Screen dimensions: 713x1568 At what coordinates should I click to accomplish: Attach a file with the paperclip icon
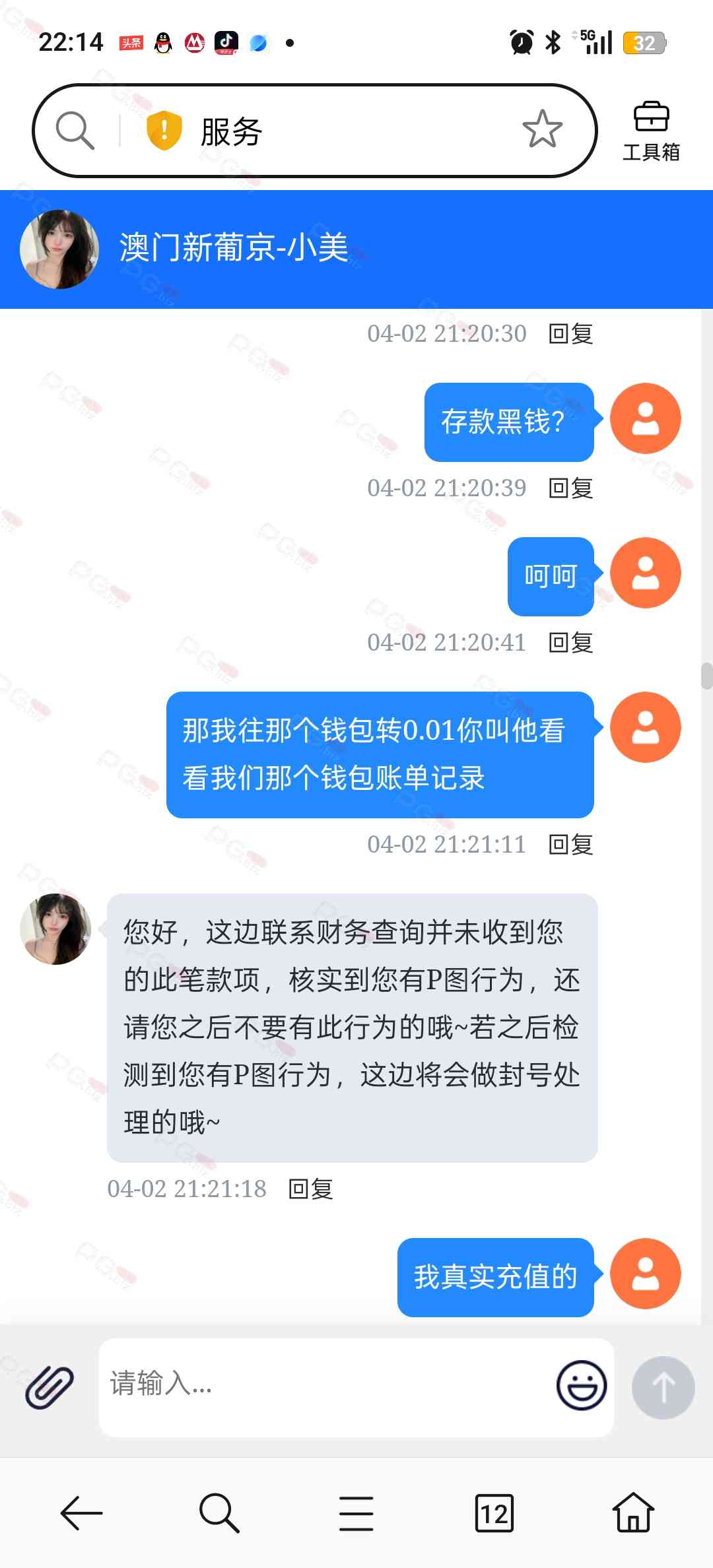coord(50,1386)
